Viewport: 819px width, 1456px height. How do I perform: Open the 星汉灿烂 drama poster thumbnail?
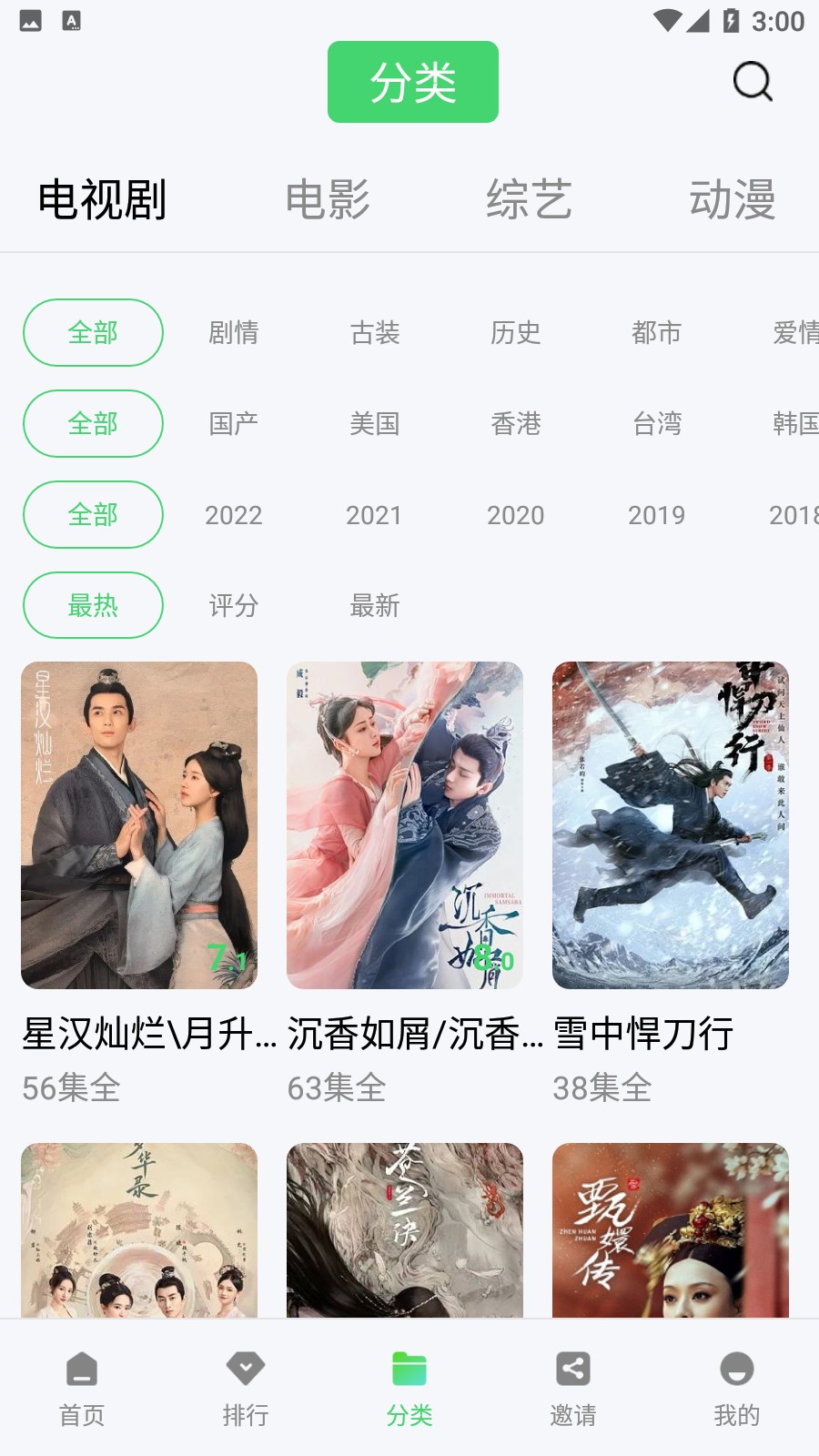point(138,824)
